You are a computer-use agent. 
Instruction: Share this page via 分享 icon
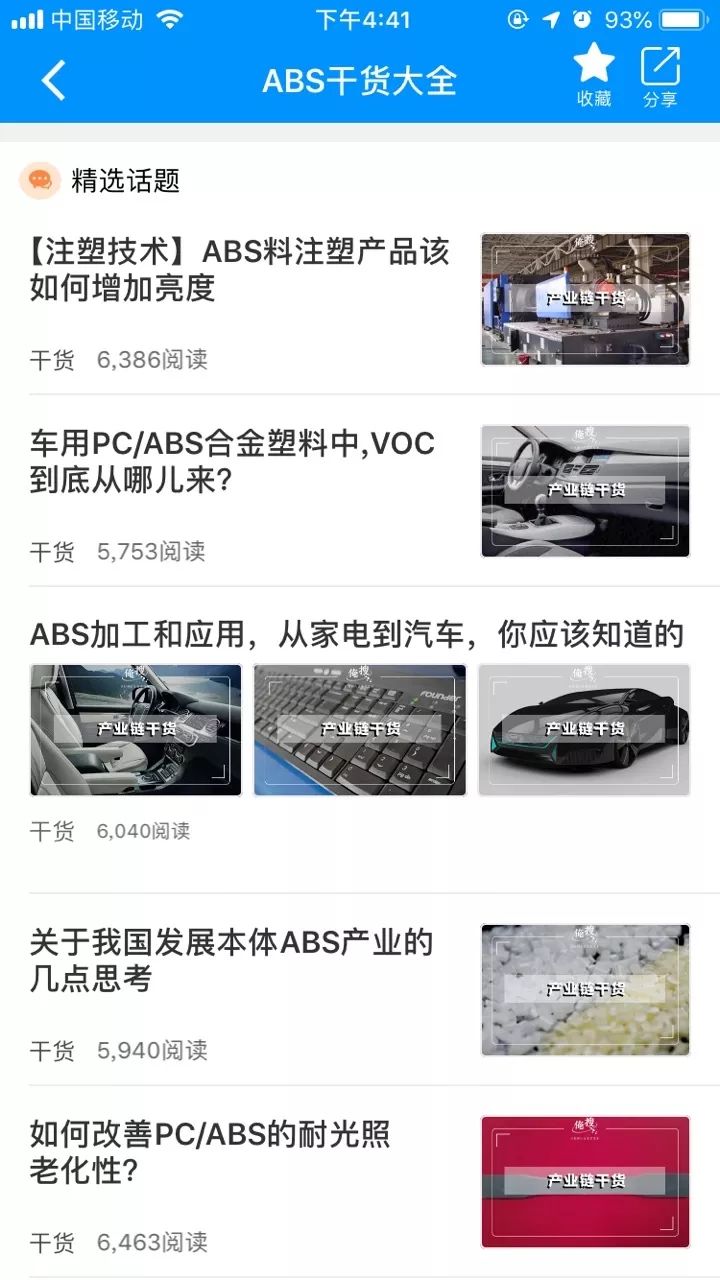click(660, 76)
